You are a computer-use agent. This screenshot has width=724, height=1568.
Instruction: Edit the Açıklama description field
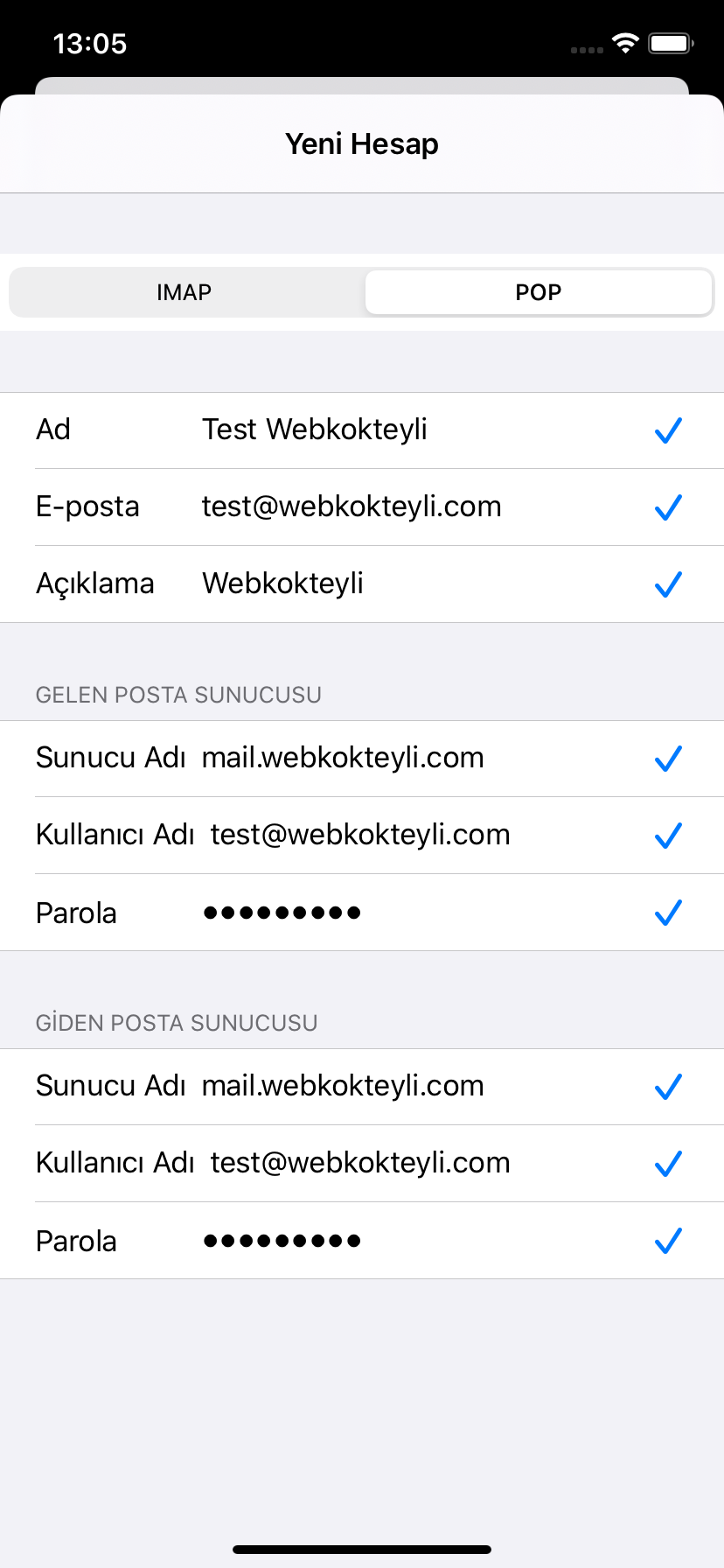tap(362, 584)
